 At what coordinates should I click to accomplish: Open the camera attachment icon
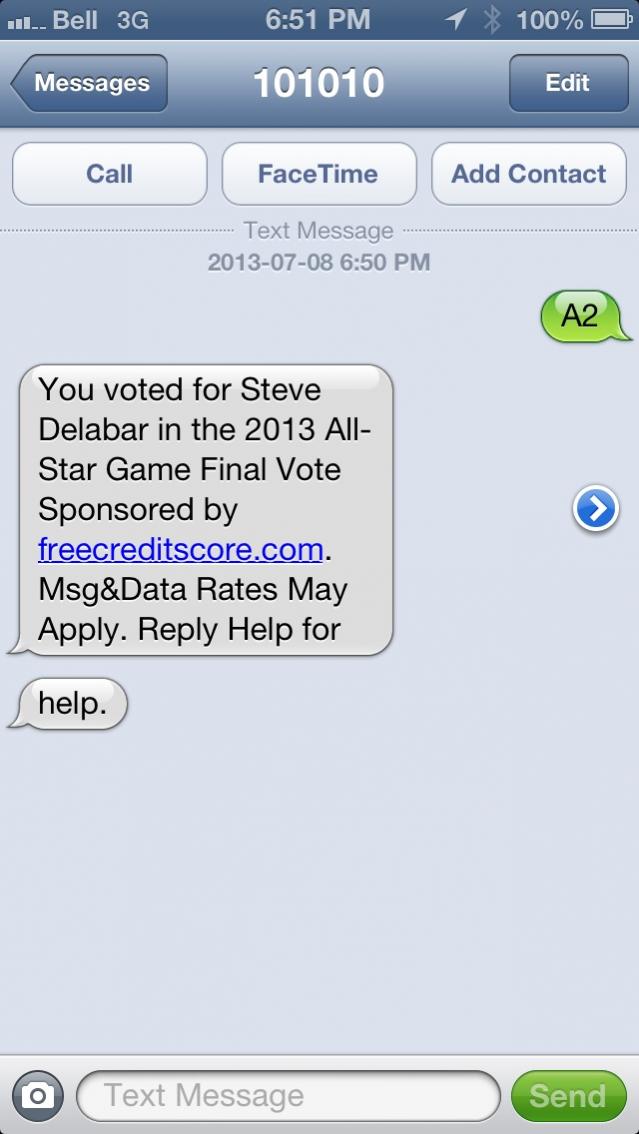(37, 1096)
